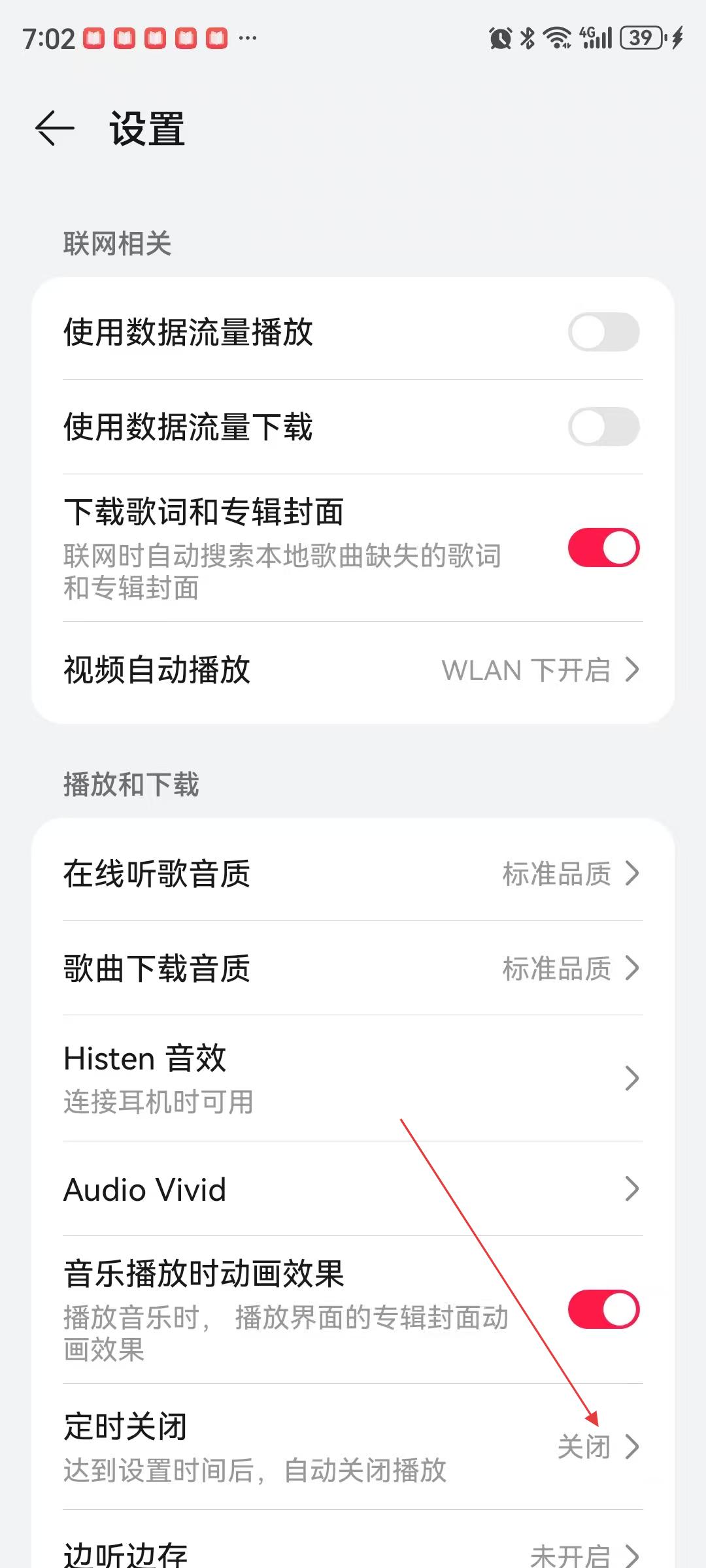Image resolution: width=706 pixels, height=1568 pixels.
Task: Turn off 音乐播放时动画效果
Action: [x=603, y=1309]
